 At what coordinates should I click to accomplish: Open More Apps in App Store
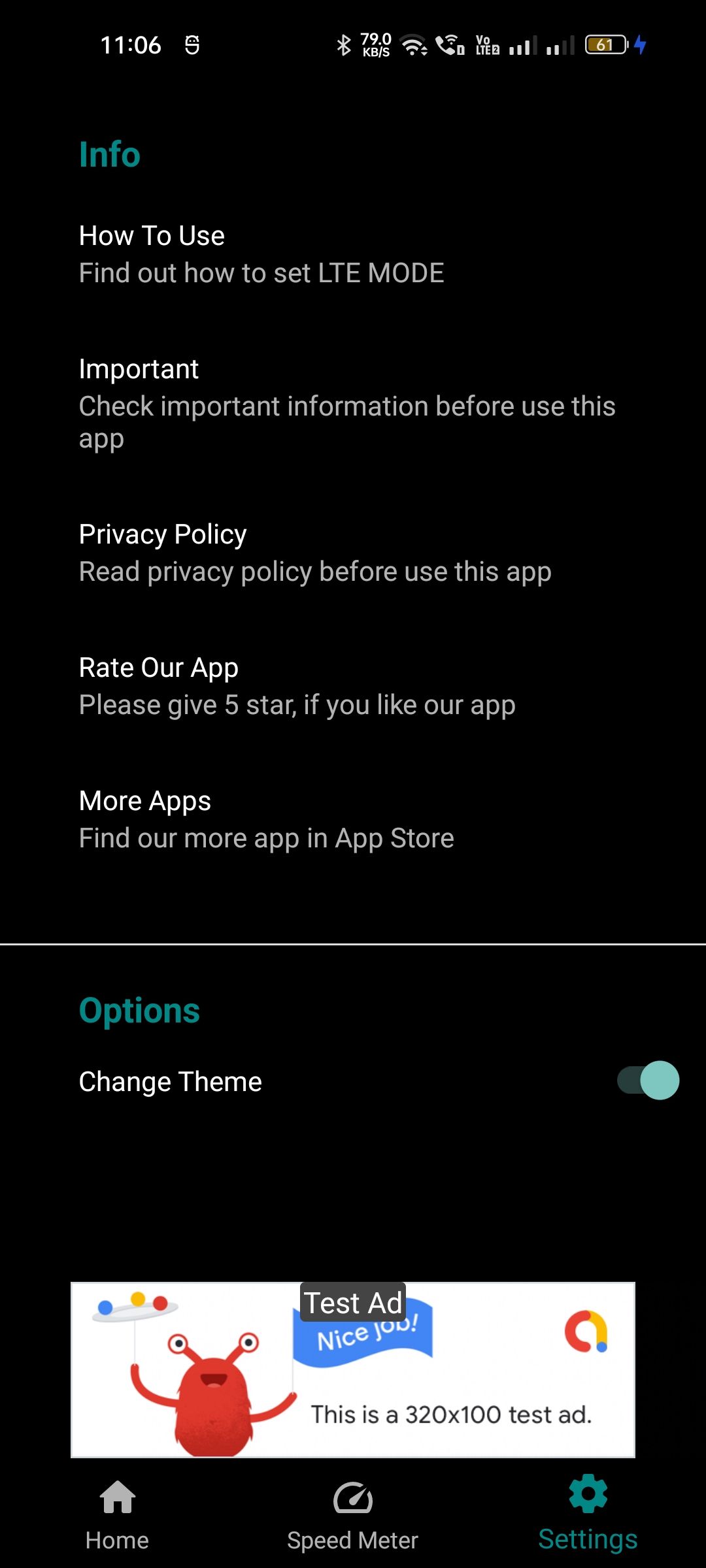[x=353, y=819]
